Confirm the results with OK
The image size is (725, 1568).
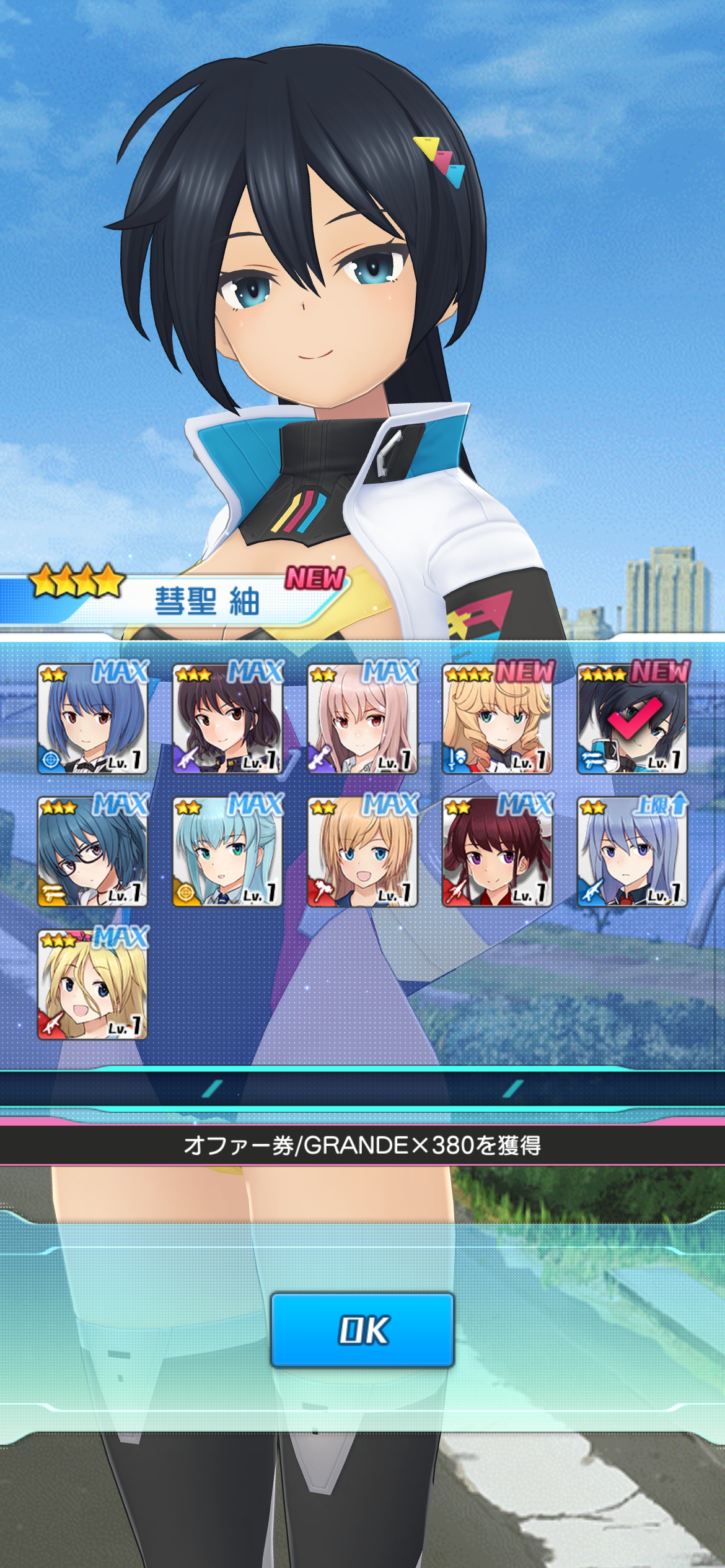pyautogui.click(x=362, y=1330)
